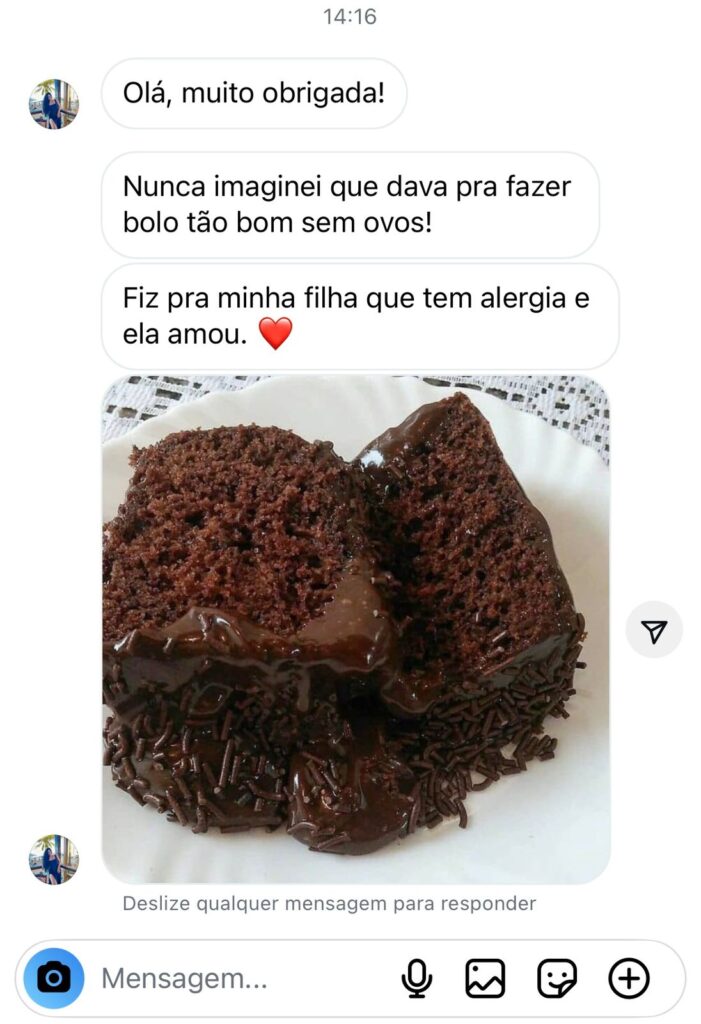Open sender's profile picture beside the cake photo

(x=54, y=859)
